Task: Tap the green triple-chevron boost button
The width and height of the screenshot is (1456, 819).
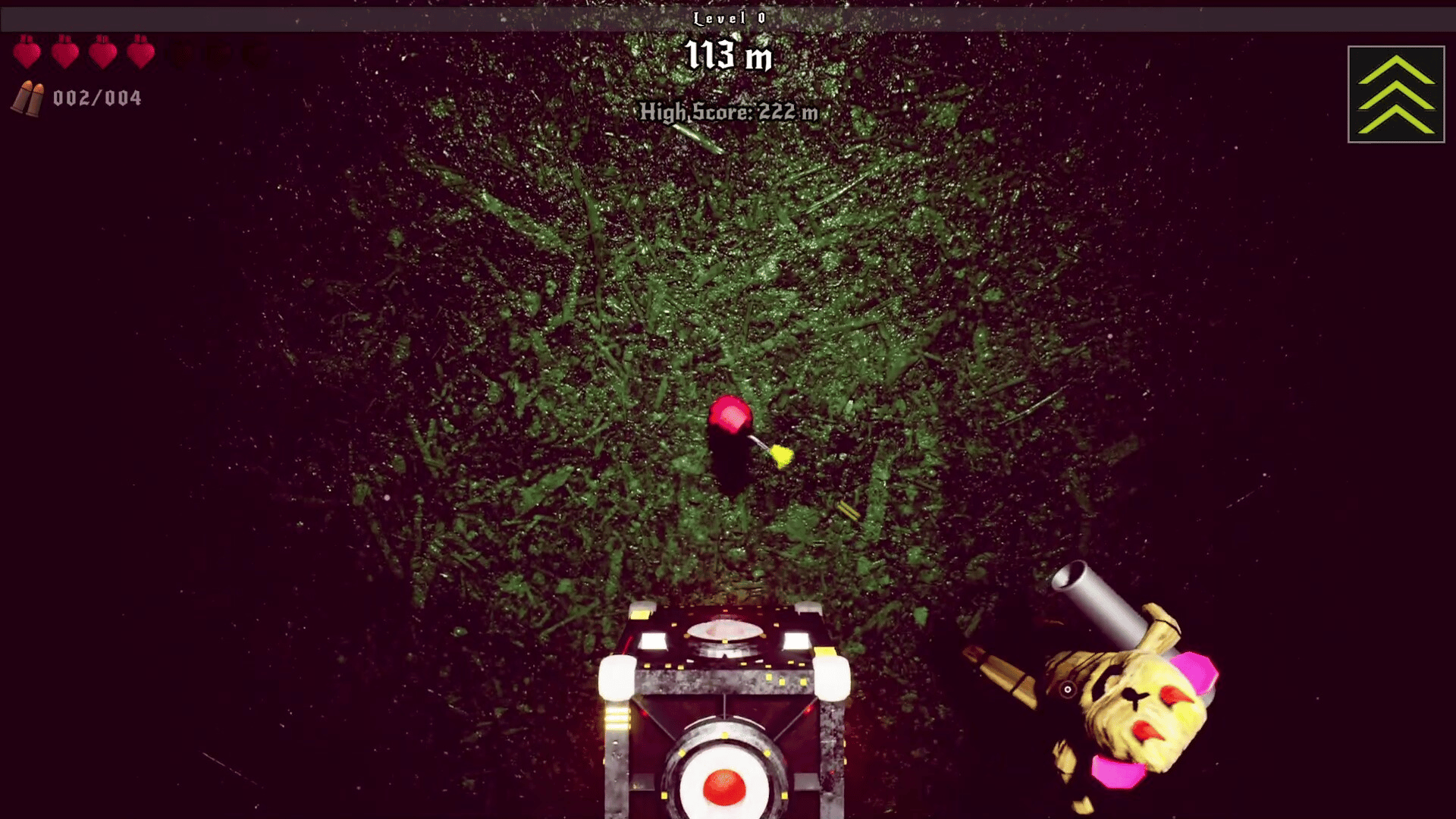Action: [x=1395, y=95]
